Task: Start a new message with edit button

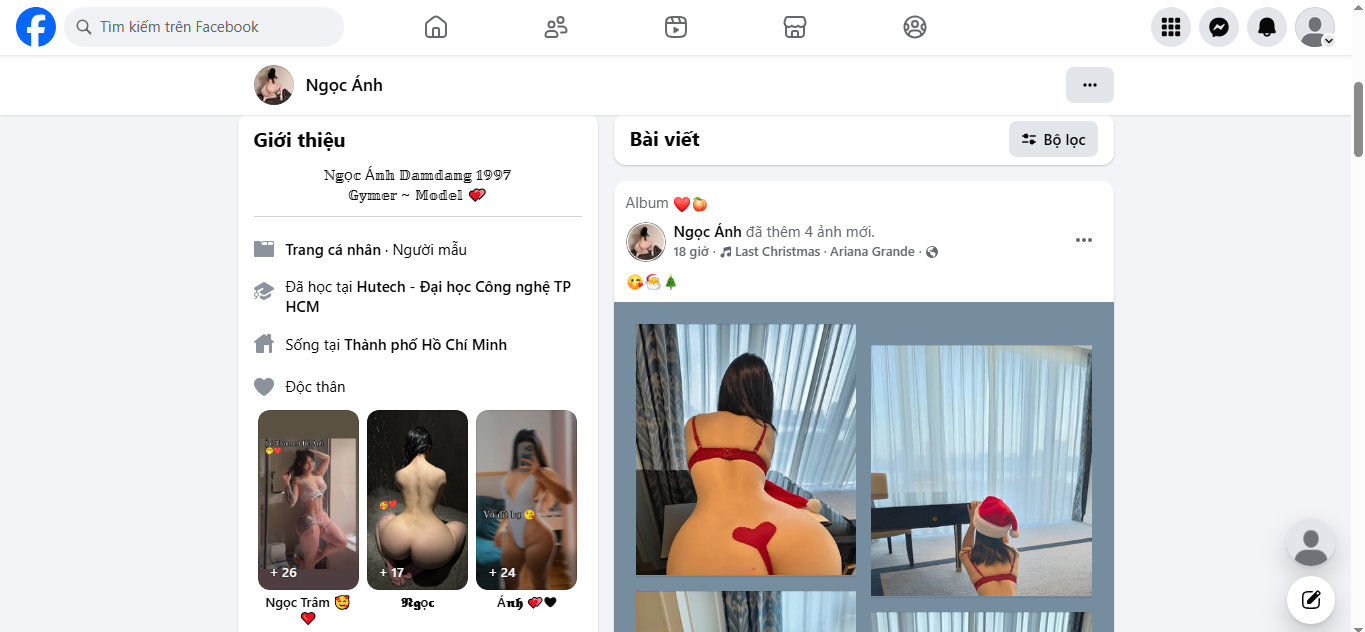Action: point(1311,601)
